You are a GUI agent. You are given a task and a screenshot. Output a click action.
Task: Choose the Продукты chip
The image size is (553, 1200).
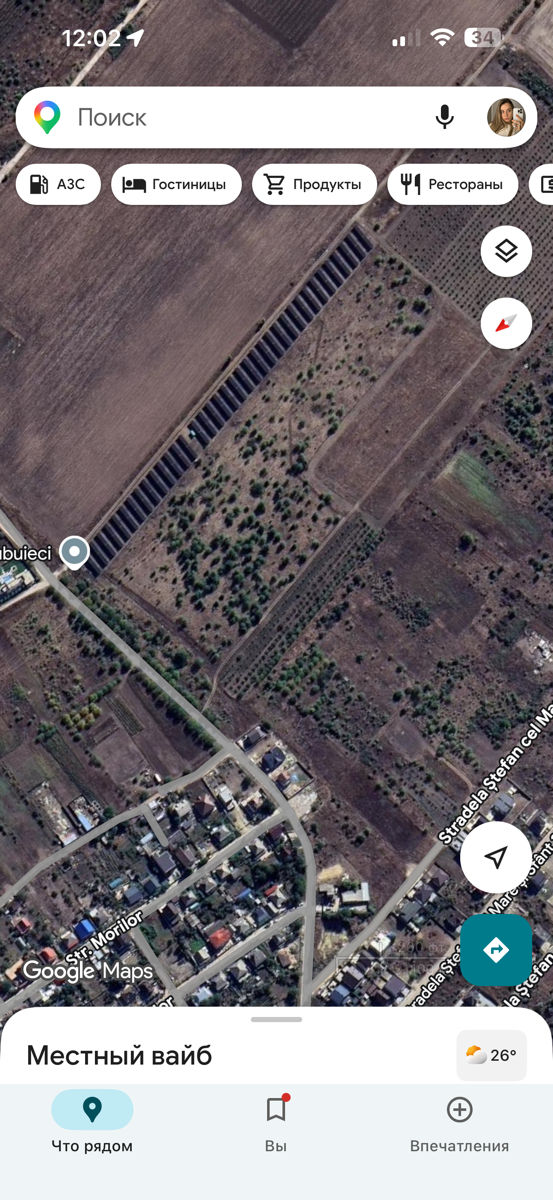(x=314, y=184)
